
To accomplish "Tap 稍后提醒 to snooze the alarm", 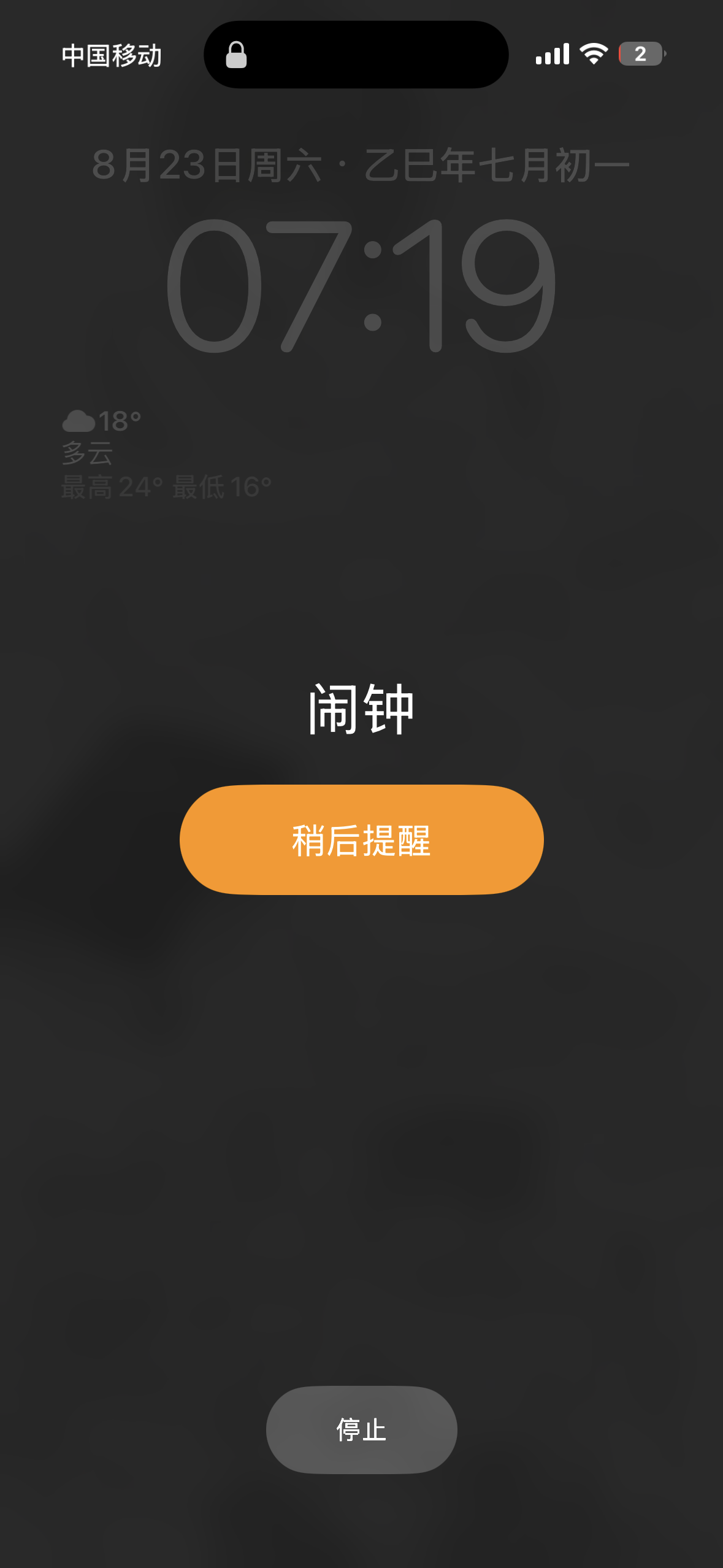I will [x=361, y=840].
